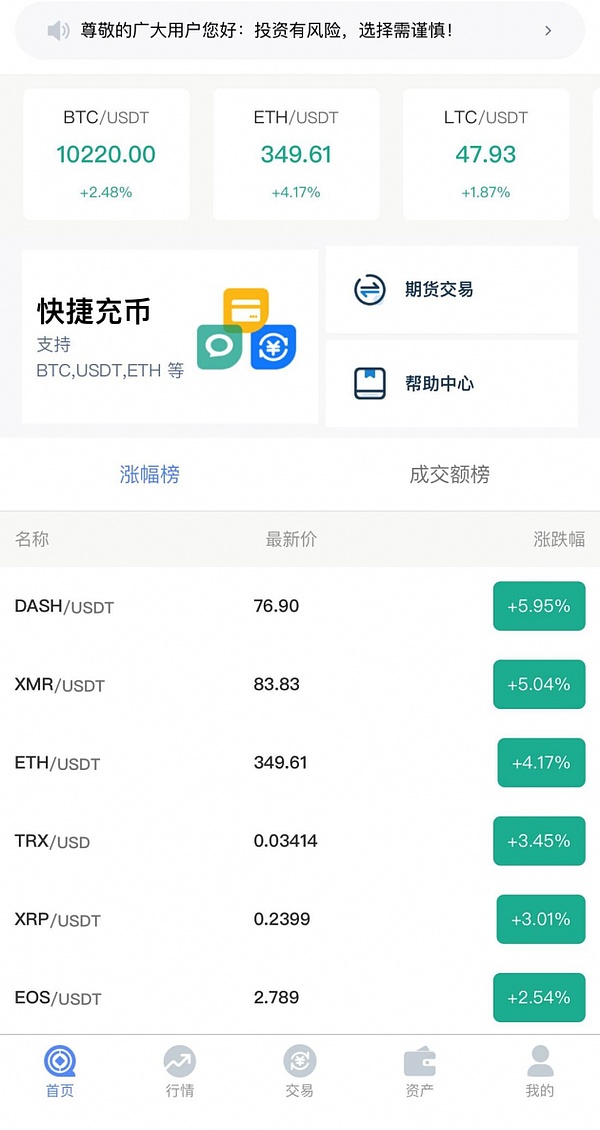Screen dimensions: 600x1130
Task: Open 帮助中心 help center
Action: pos(451,383)
